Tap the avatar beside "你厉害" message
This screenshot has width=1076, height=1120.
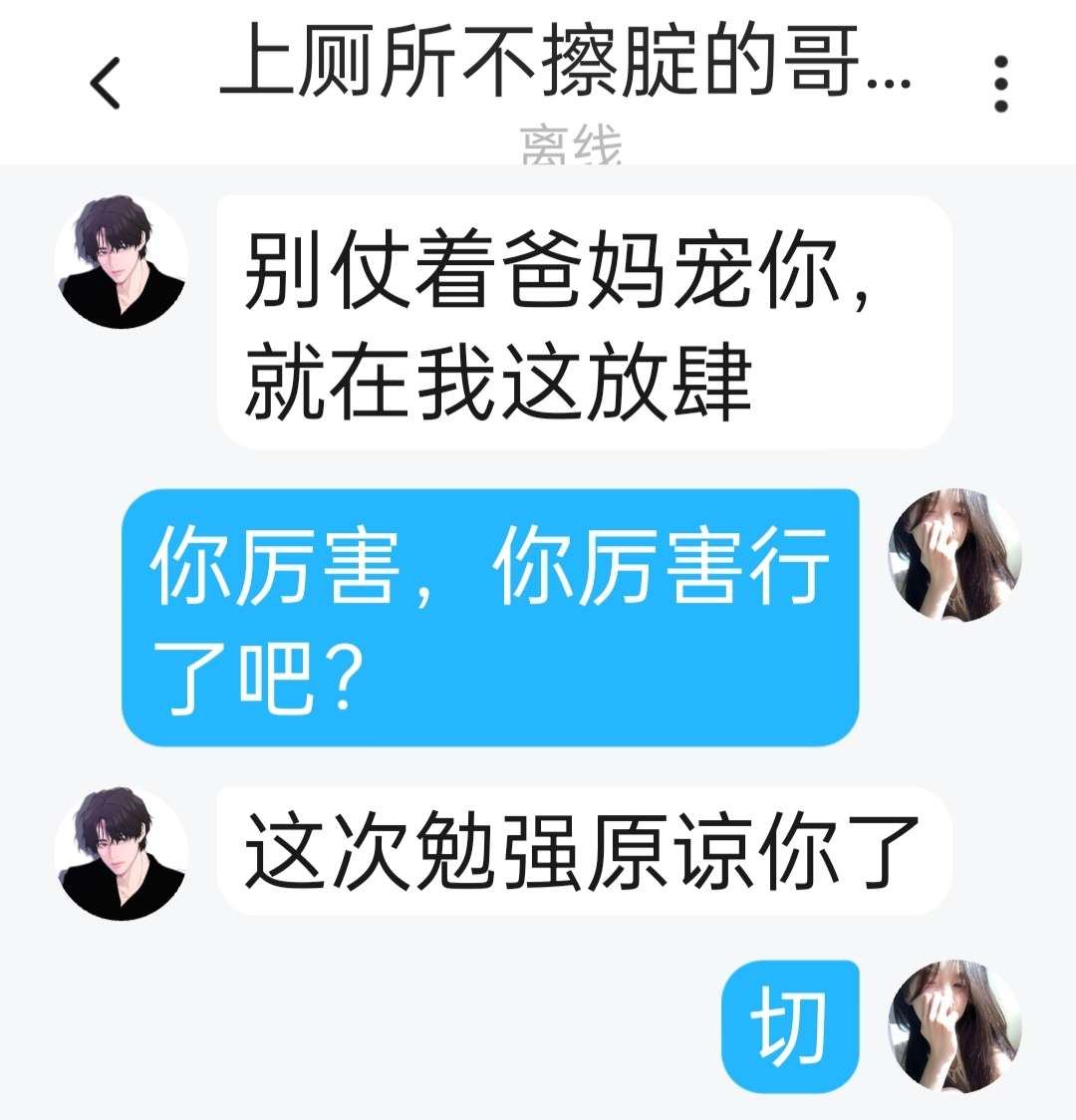tap(954, 555)
